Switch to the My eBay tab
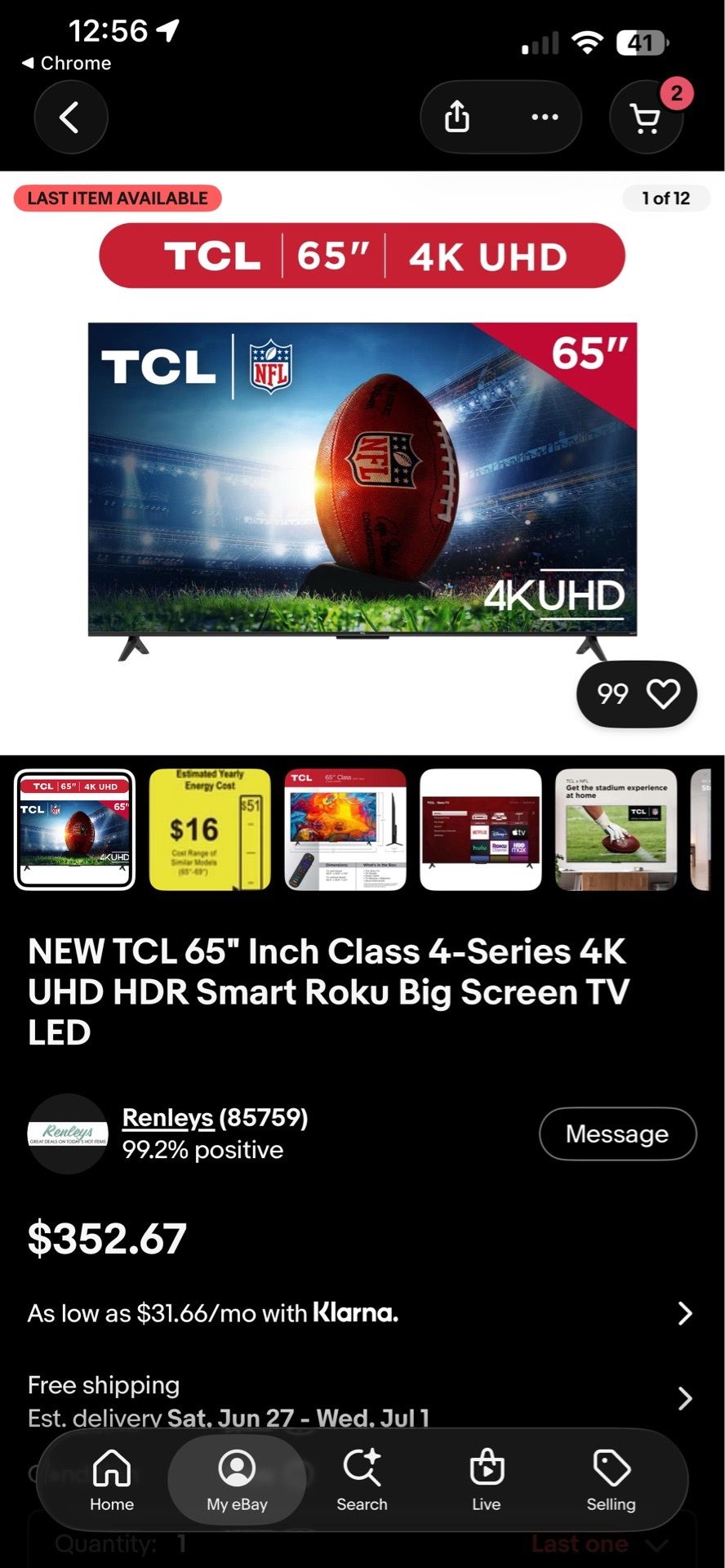725x1568 pixels. [237, 1481]
